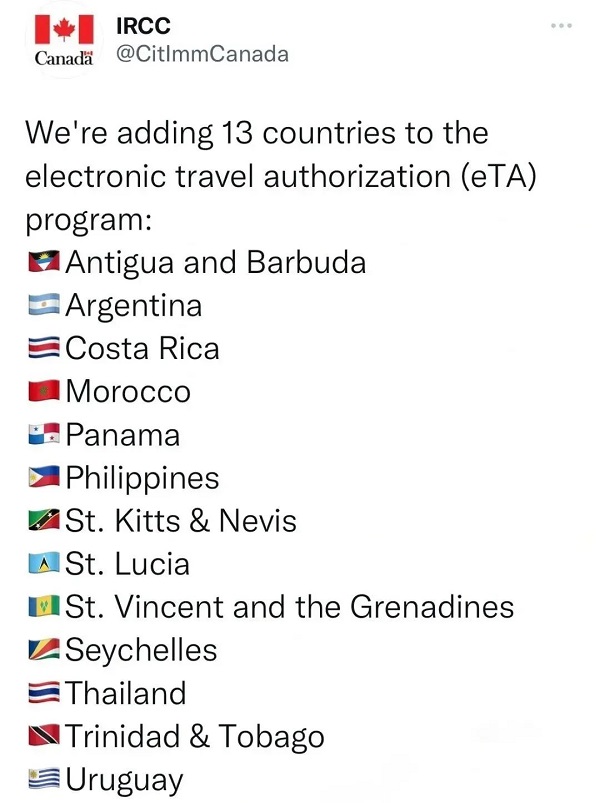Open IRCC's profile picture
Viewport: 600px width, 803px height.
(x=65, y=42)
